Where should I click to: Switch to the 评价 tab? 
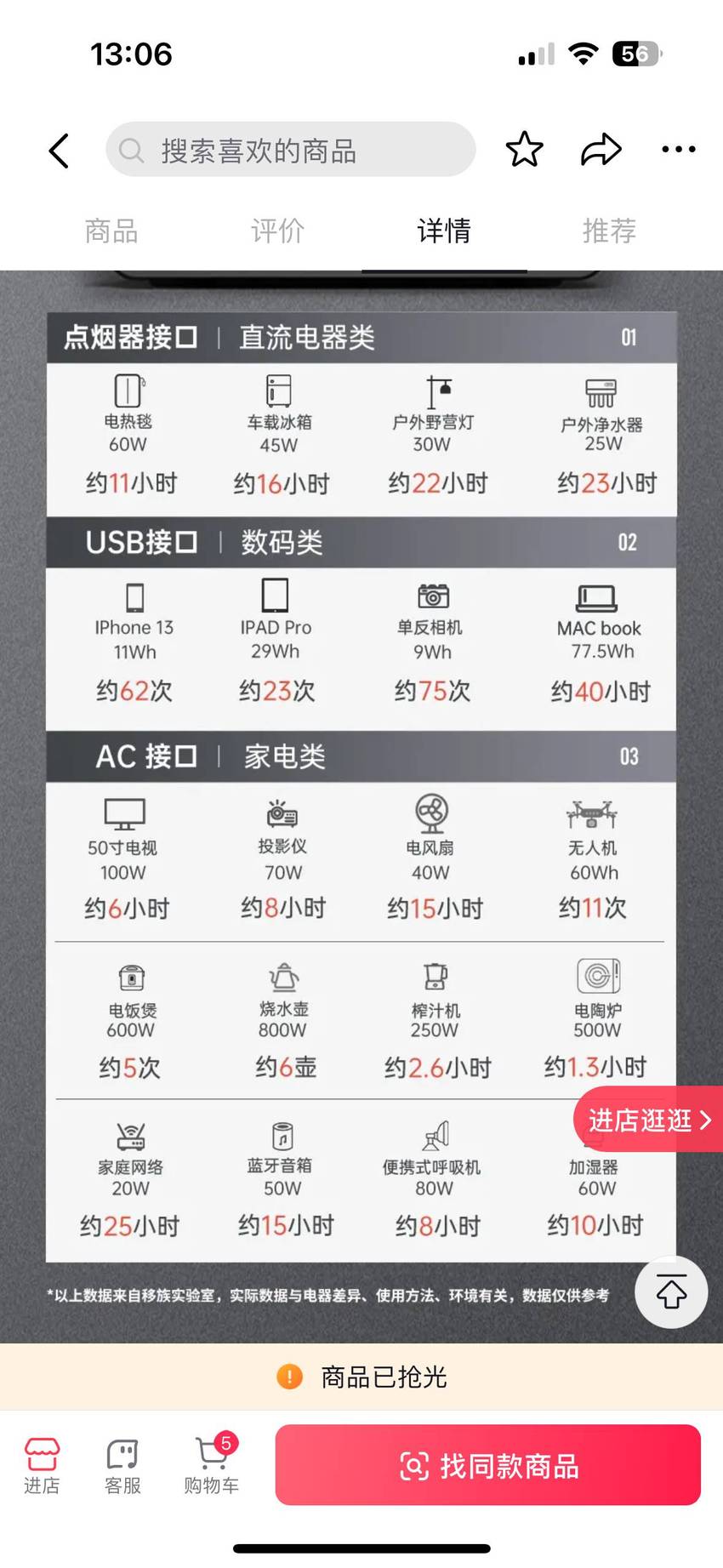click(x=277, y=231)
